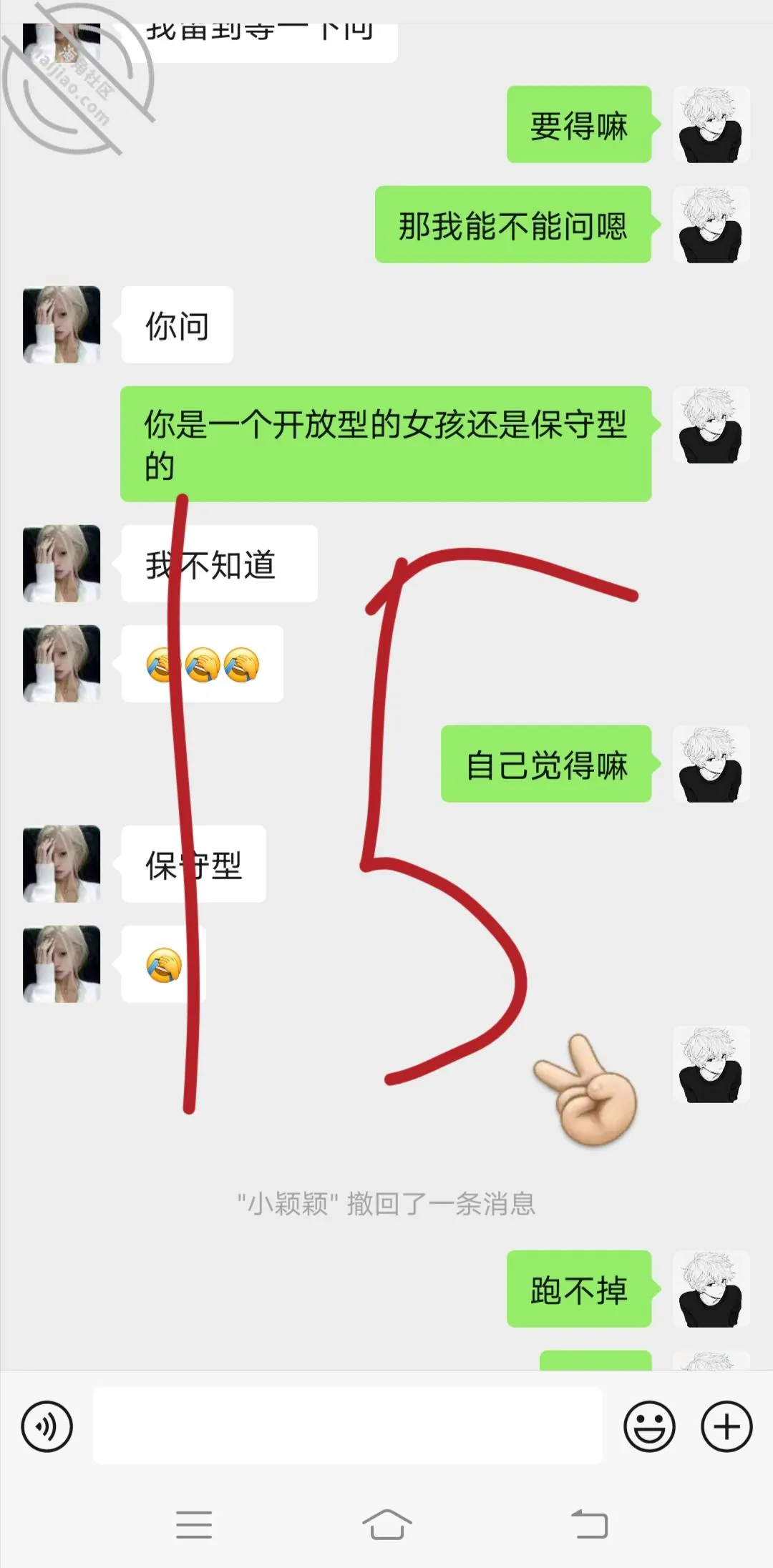The image size is (773, 1568).
Task: Open the emoji picker
Action: (649, 1426)
